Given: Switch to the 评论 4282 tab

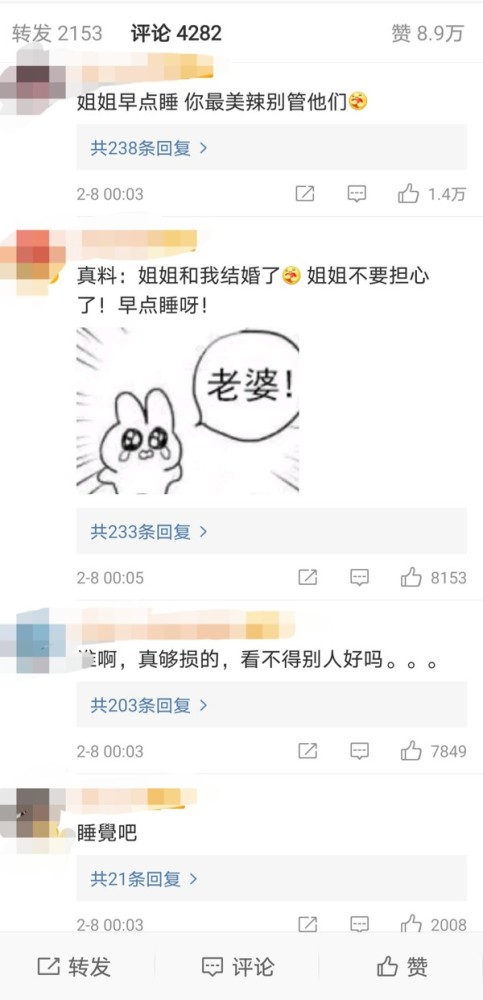Looking at the screenshot, I should click(176, 33).
